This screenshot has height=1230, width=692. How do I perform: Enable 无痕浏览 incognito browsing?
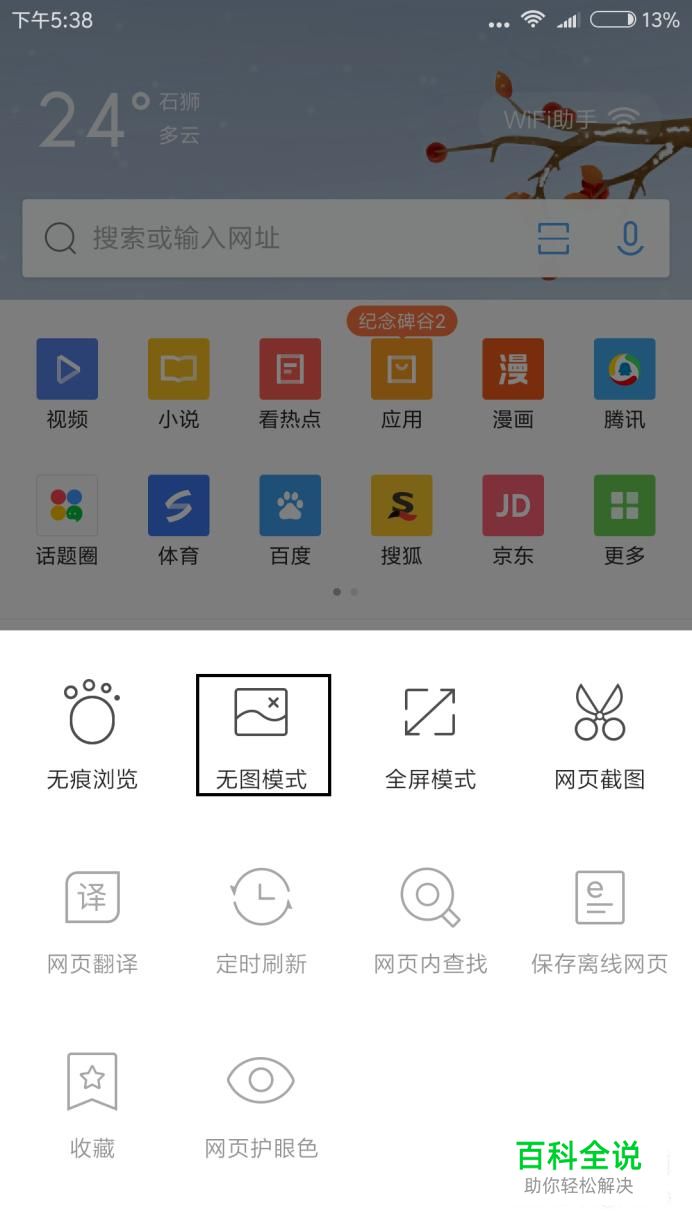pos(92,735)
